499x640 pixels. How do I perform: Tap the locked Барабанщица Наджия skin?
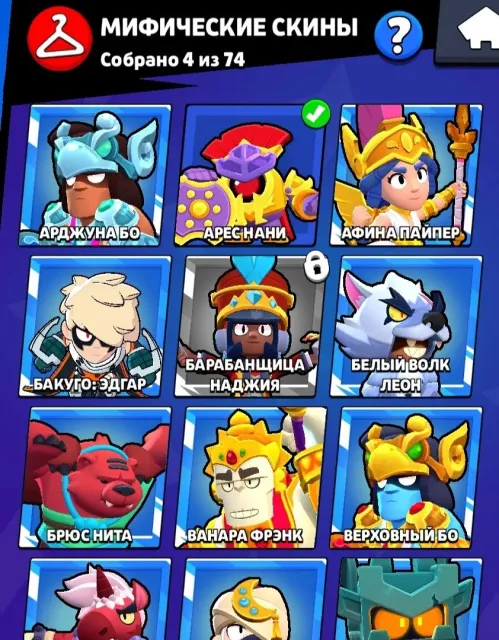(x=250, y=326)
